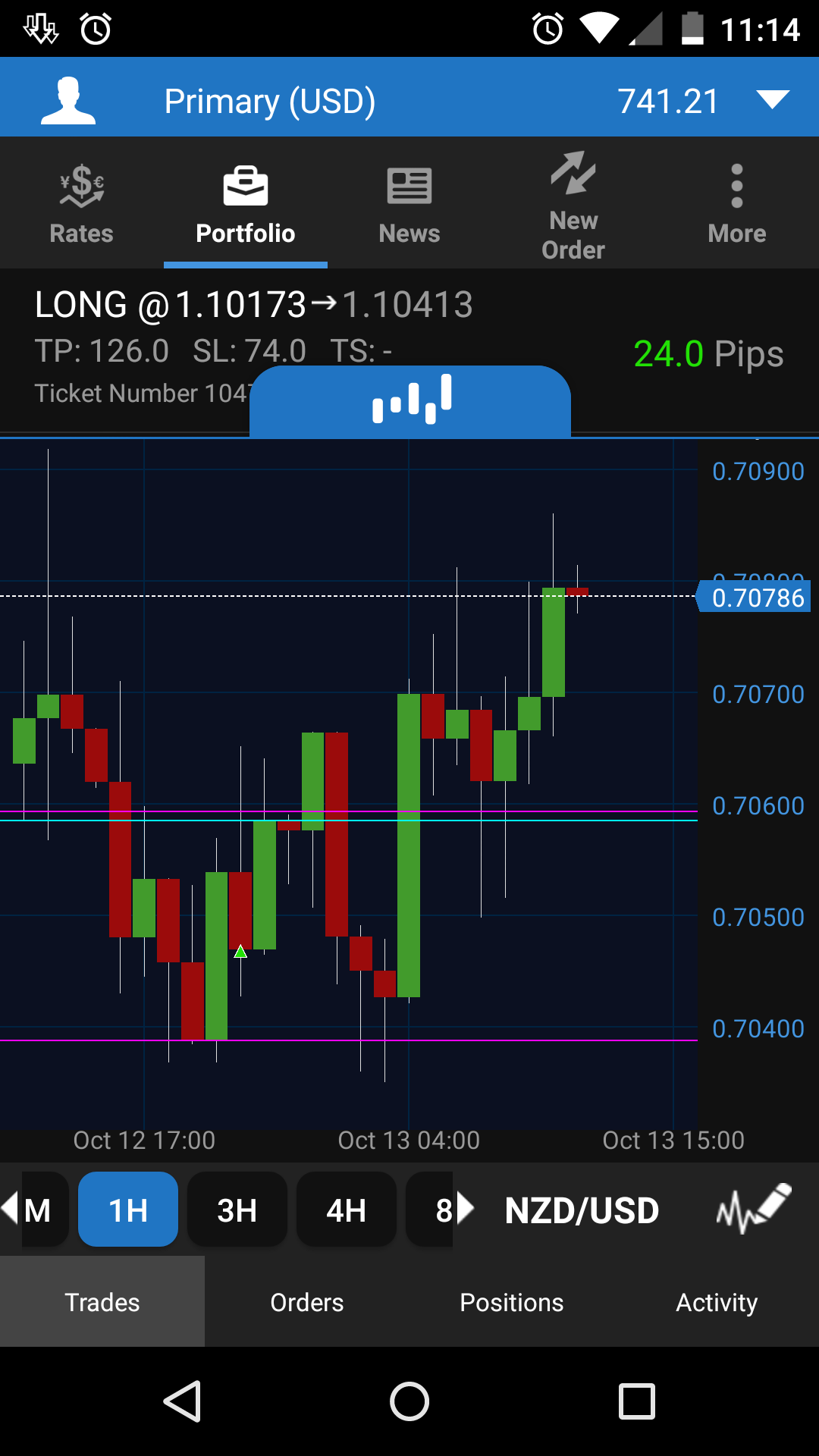Select the 1H chart interval

pos(128,1210)
